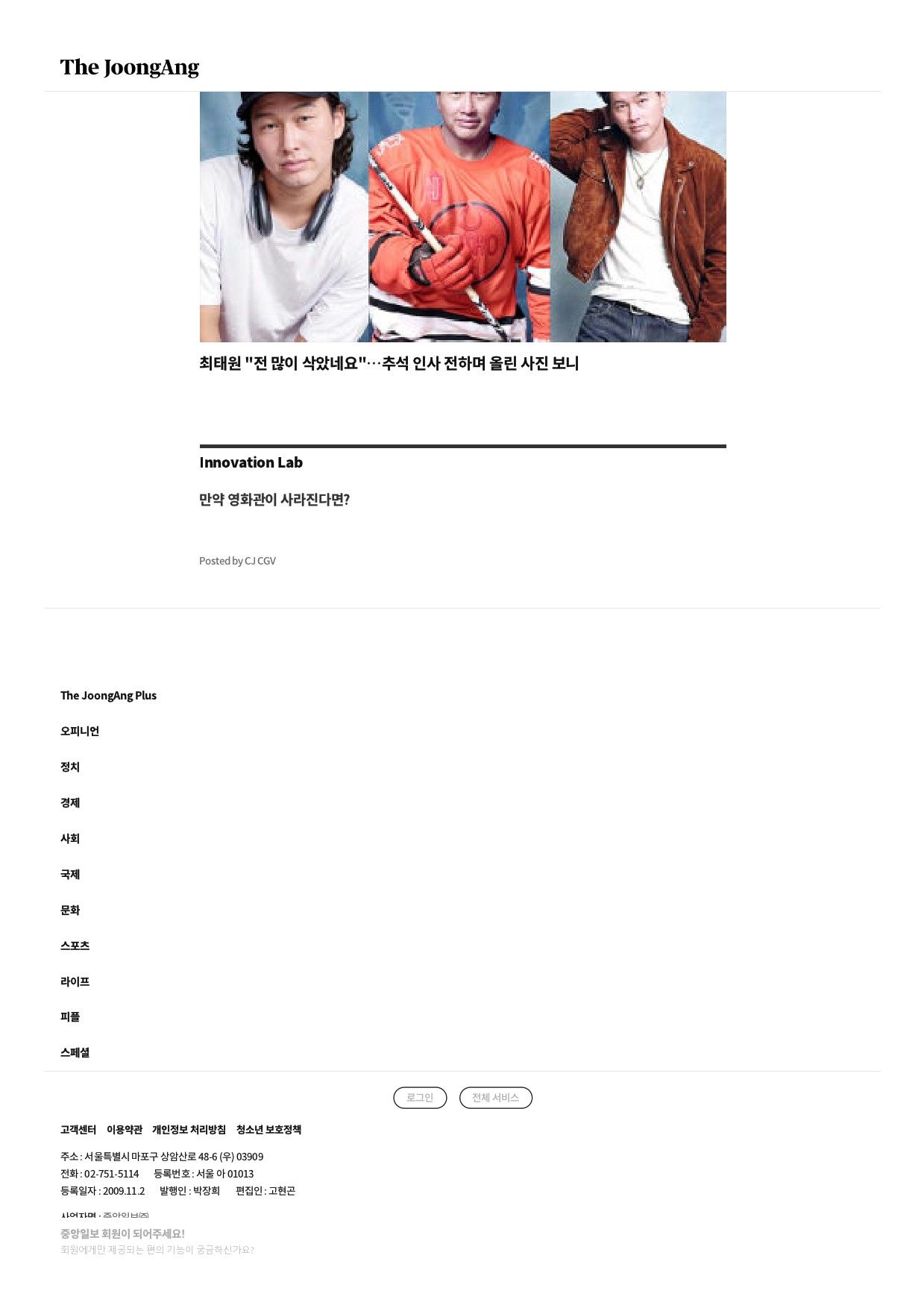Open 전체 서비스 button
924x1308 pixels.
click(495, 1098)
